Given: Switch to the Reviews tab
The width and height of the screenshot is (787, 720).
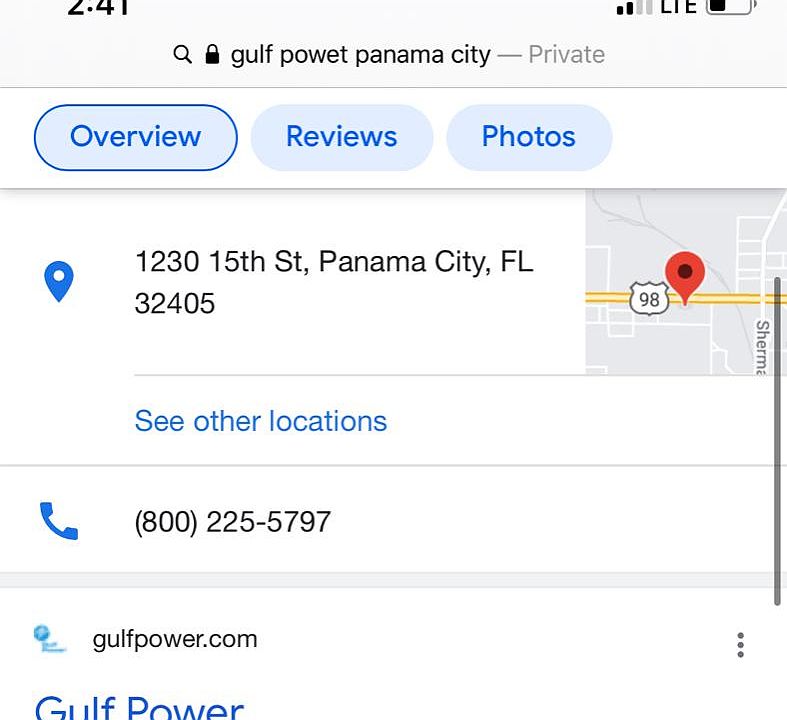Looking at the screenshot, I should 341,137.
